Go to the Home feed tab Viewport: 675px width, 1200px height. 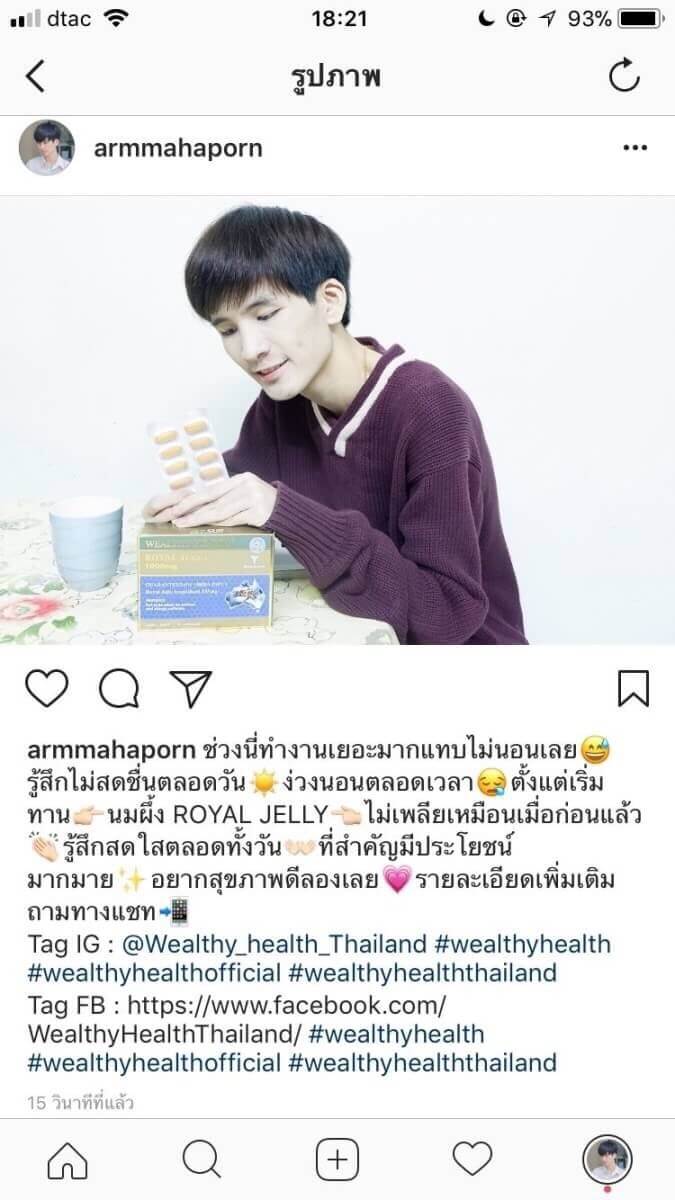[x=68, y=1160]
